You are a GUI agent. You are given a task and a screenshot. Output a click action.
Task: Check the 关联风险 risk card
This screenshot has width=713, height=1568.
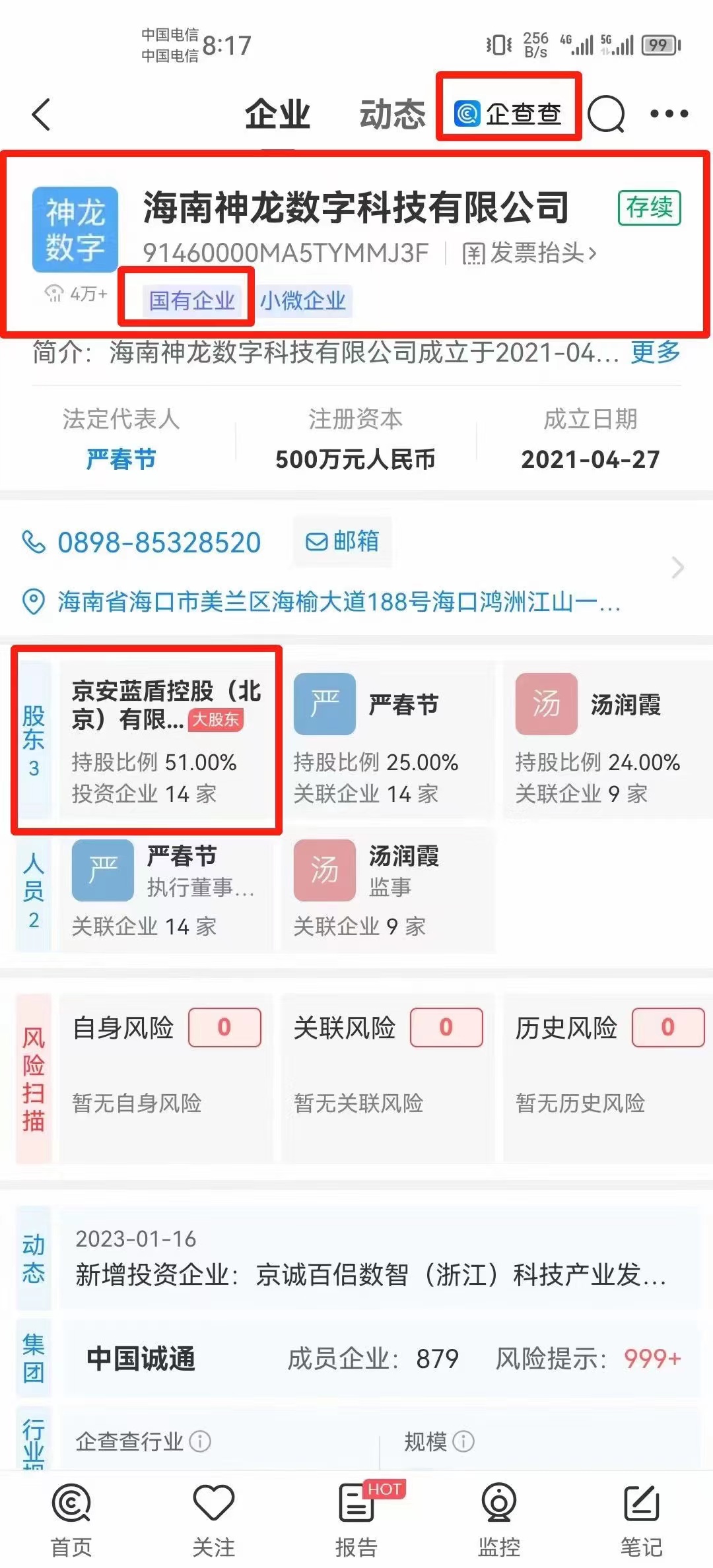pos(387,1062)
